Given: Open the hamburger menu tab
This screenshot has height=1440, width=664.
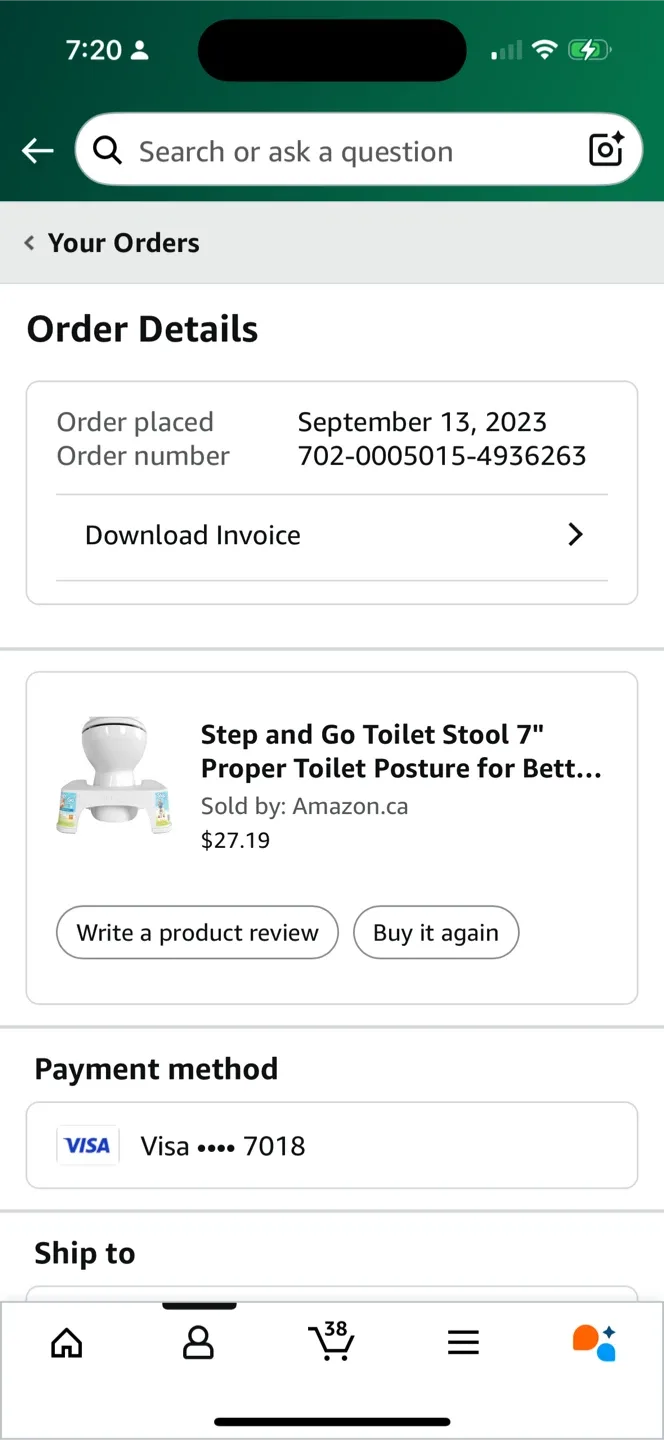Looking at the screenshot, I should [463, 1342].
